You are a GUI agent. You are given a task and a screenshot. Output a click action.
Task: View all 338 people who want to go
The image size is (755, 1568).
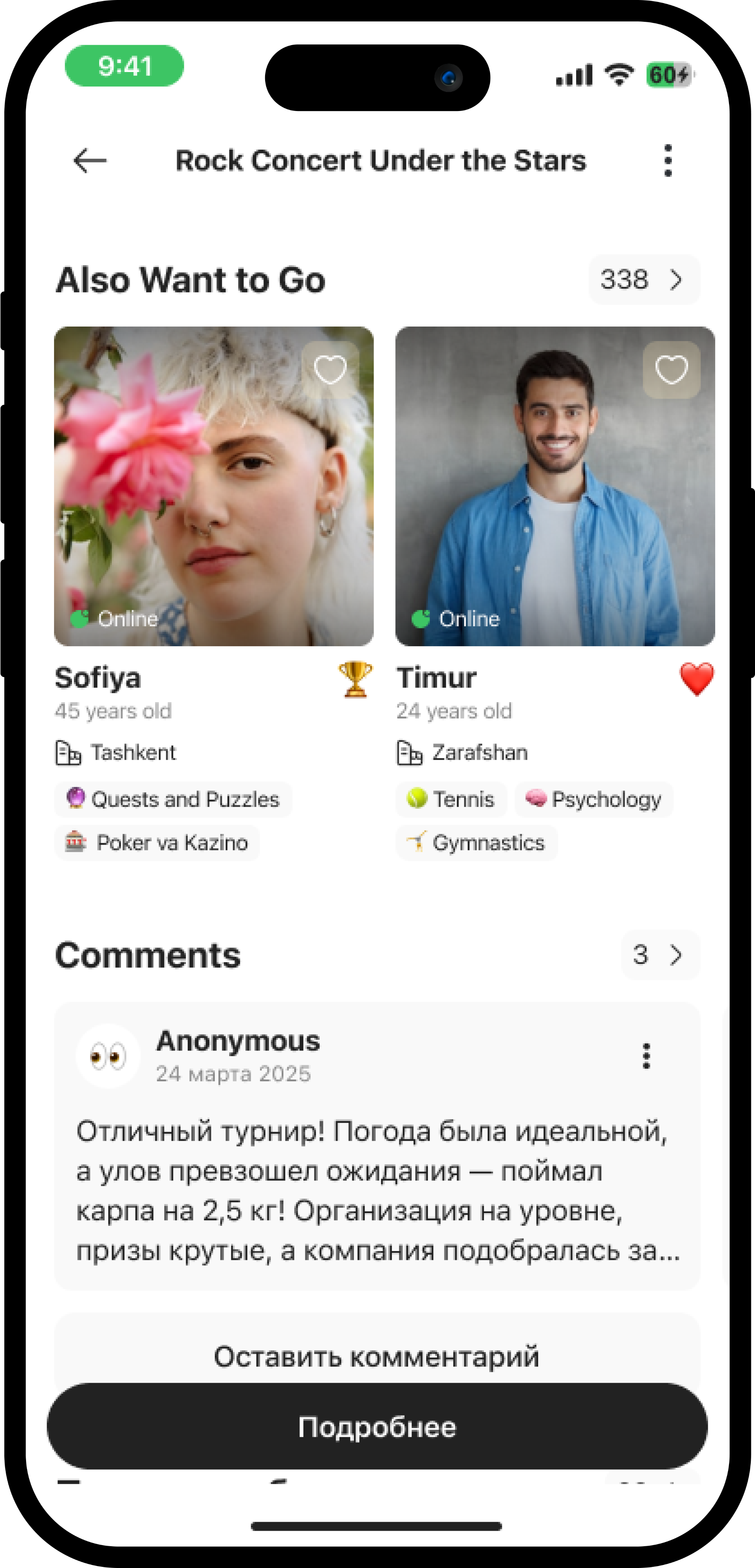point(644,280)
